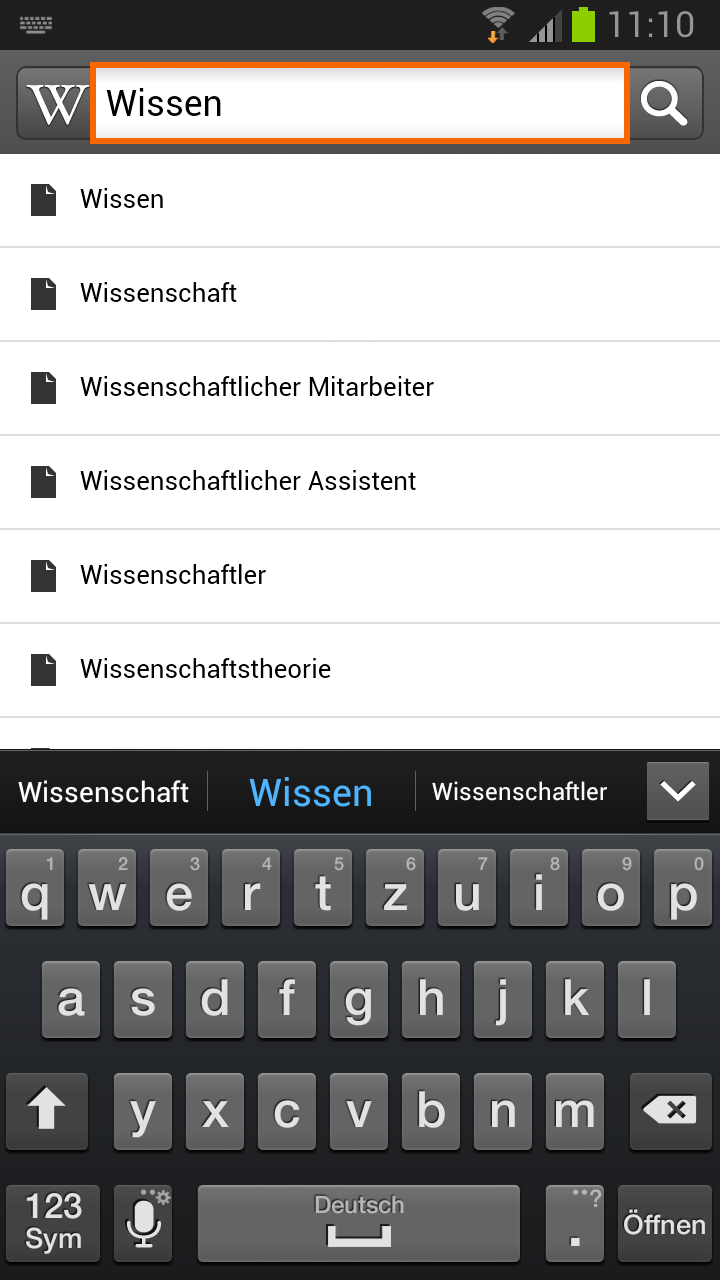Tap the Wikipedia W logo button
The height and width of the screenshot is (1280, 720).
pyautogui.click(x=54, y=103)
